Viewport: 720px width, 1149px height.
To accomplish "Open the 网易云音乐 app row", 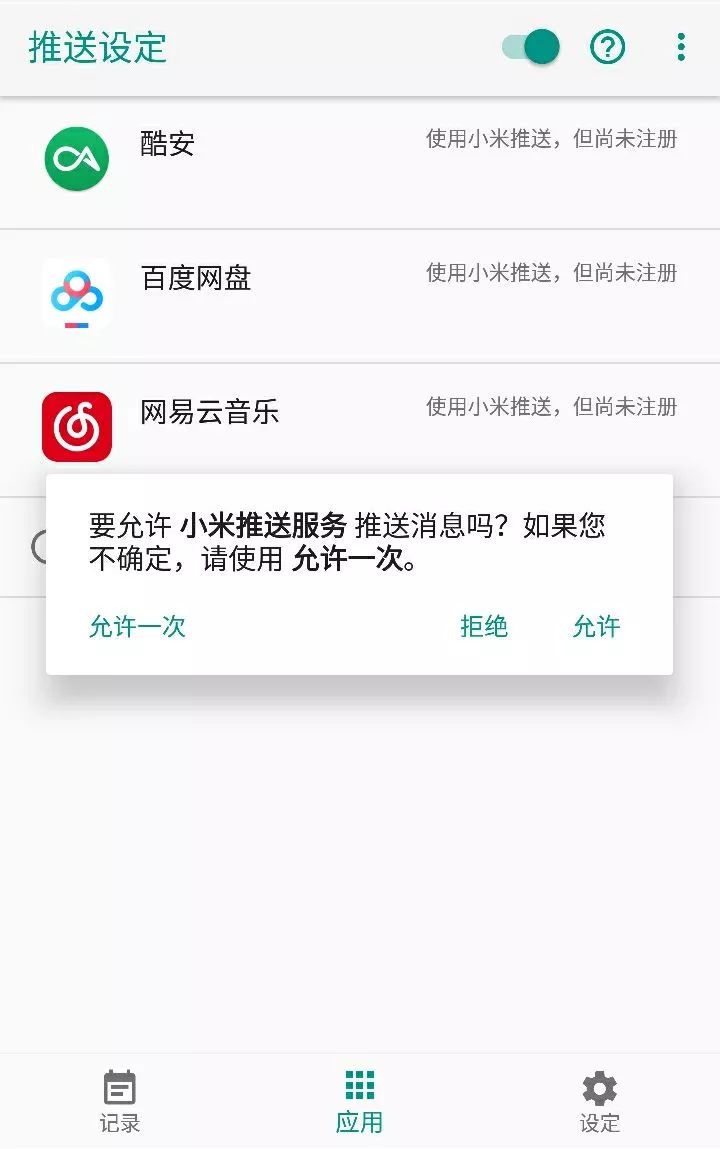I will click(x=360, y=420).
